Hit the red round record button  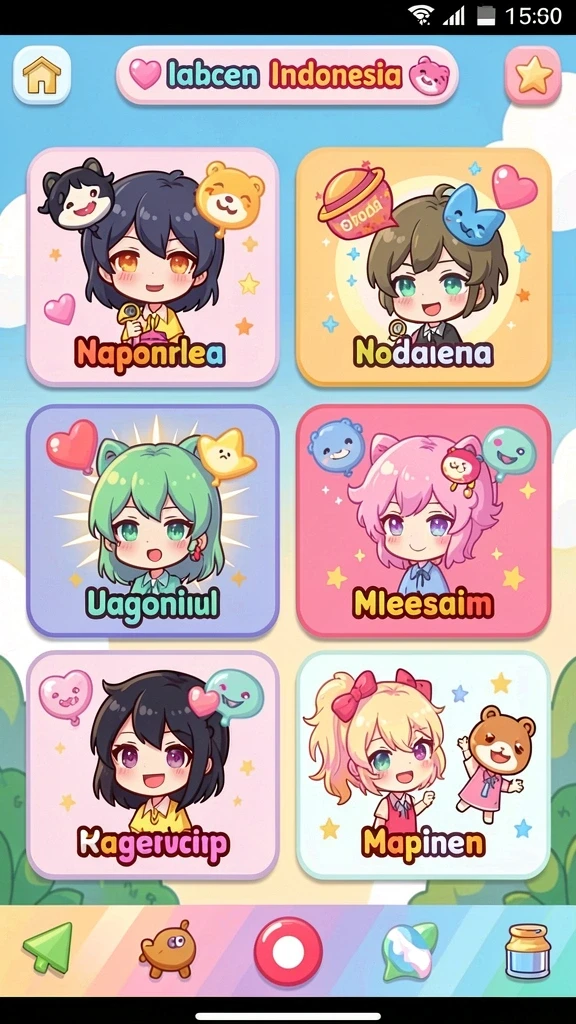click(x=288, y=951)
